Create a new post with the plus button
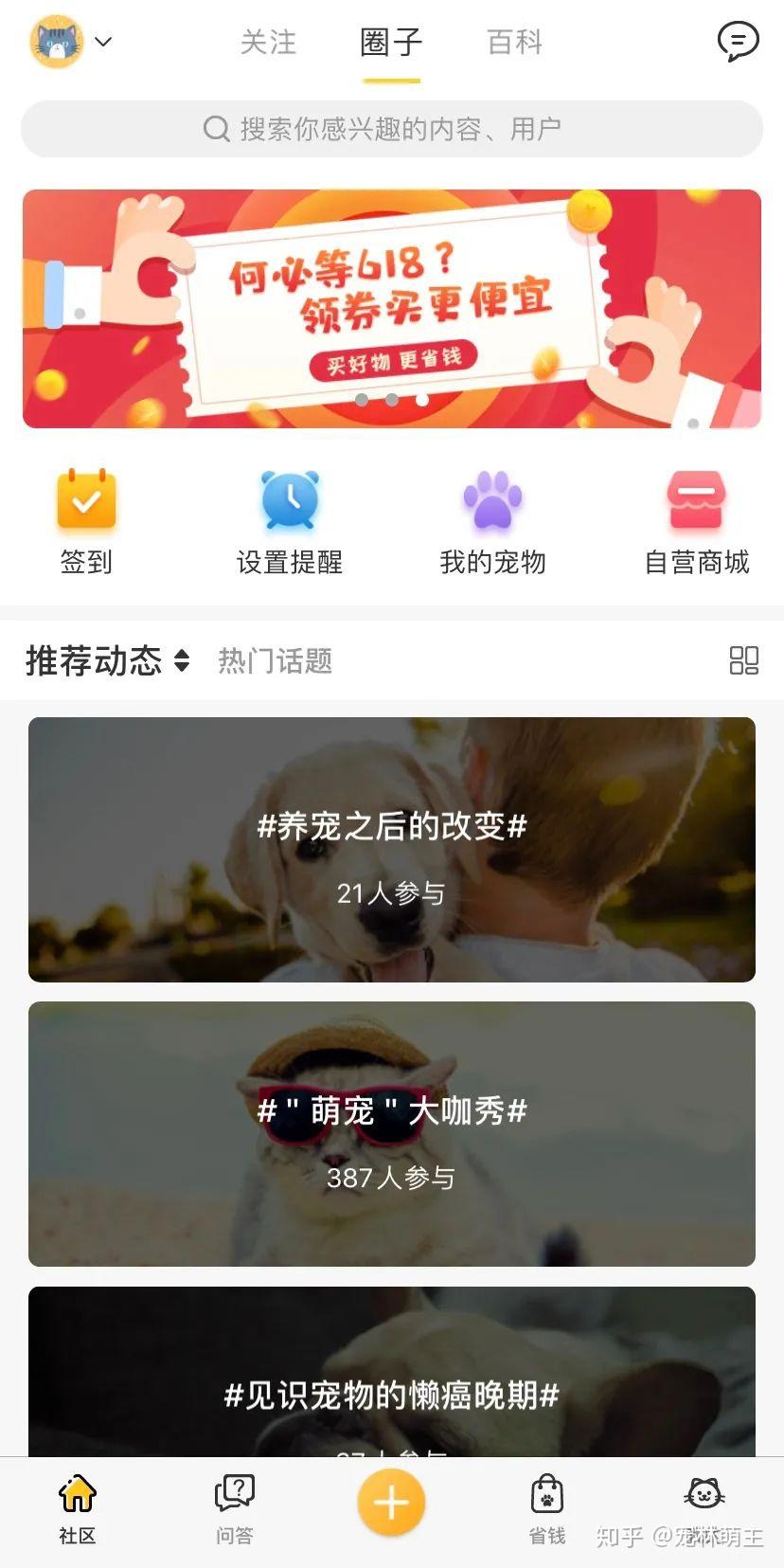 click(x=391, y=1503)
